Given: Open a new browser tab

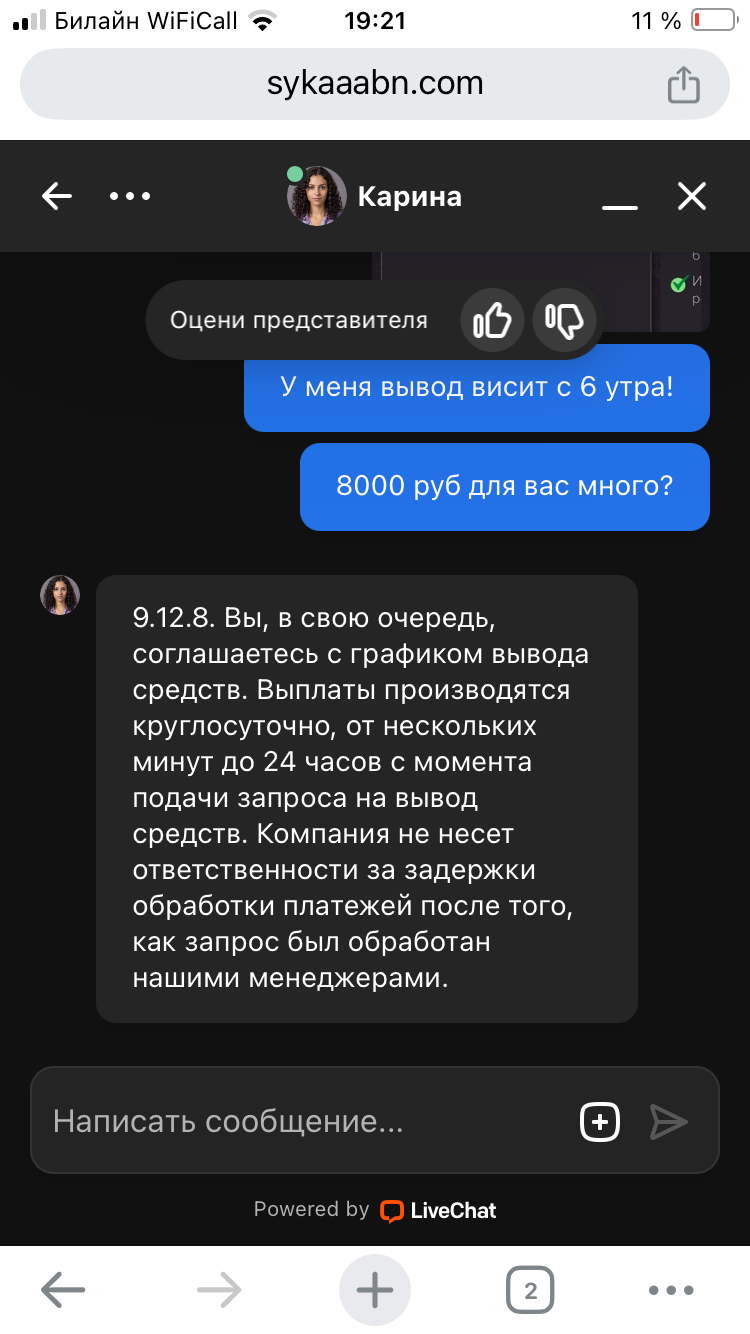Looking at the screenshot, I should [x=375, y=1291].
